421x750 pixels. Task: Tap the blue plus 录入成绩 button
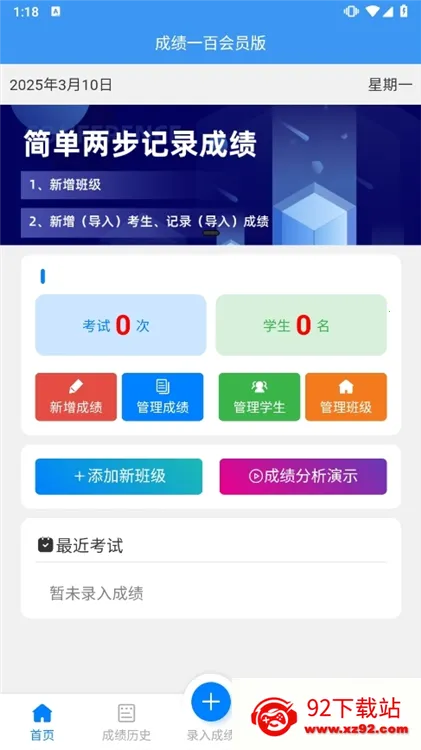pyautogui.click(x=210, y=702)
